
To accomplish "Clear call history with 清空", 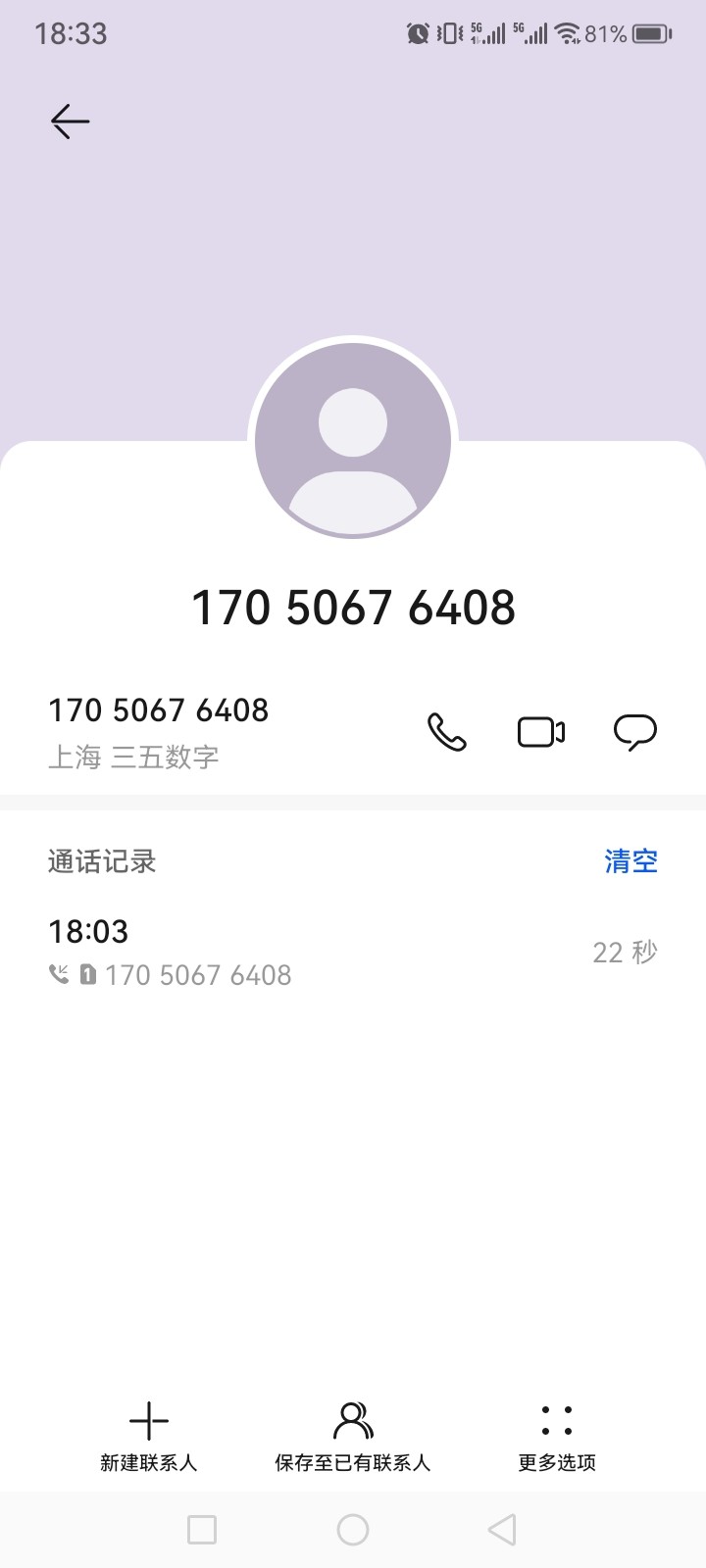I will click(630, 861).
